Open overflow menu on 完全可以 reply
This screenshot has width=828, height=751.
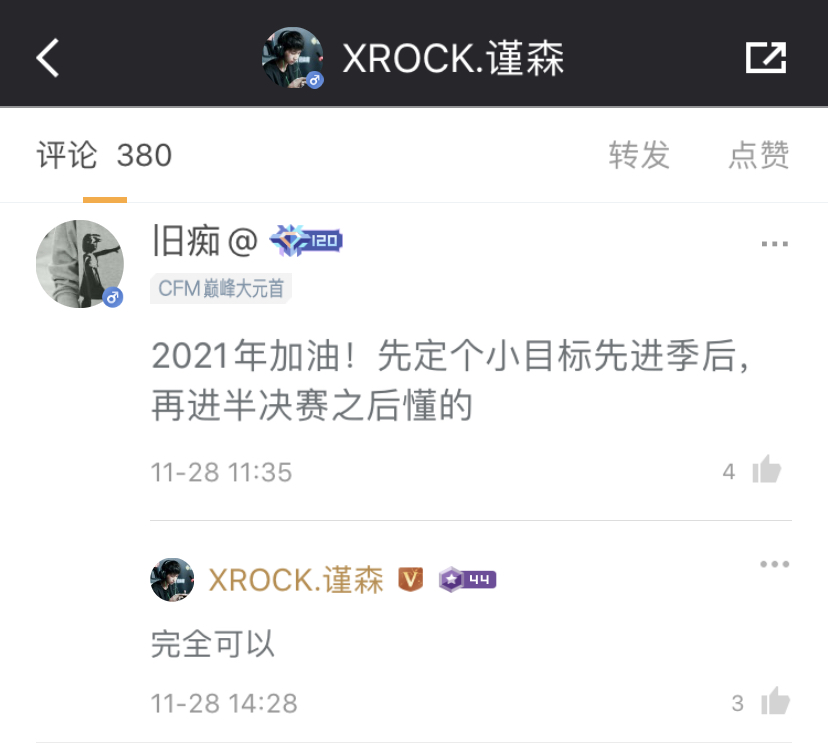point(775,564)
